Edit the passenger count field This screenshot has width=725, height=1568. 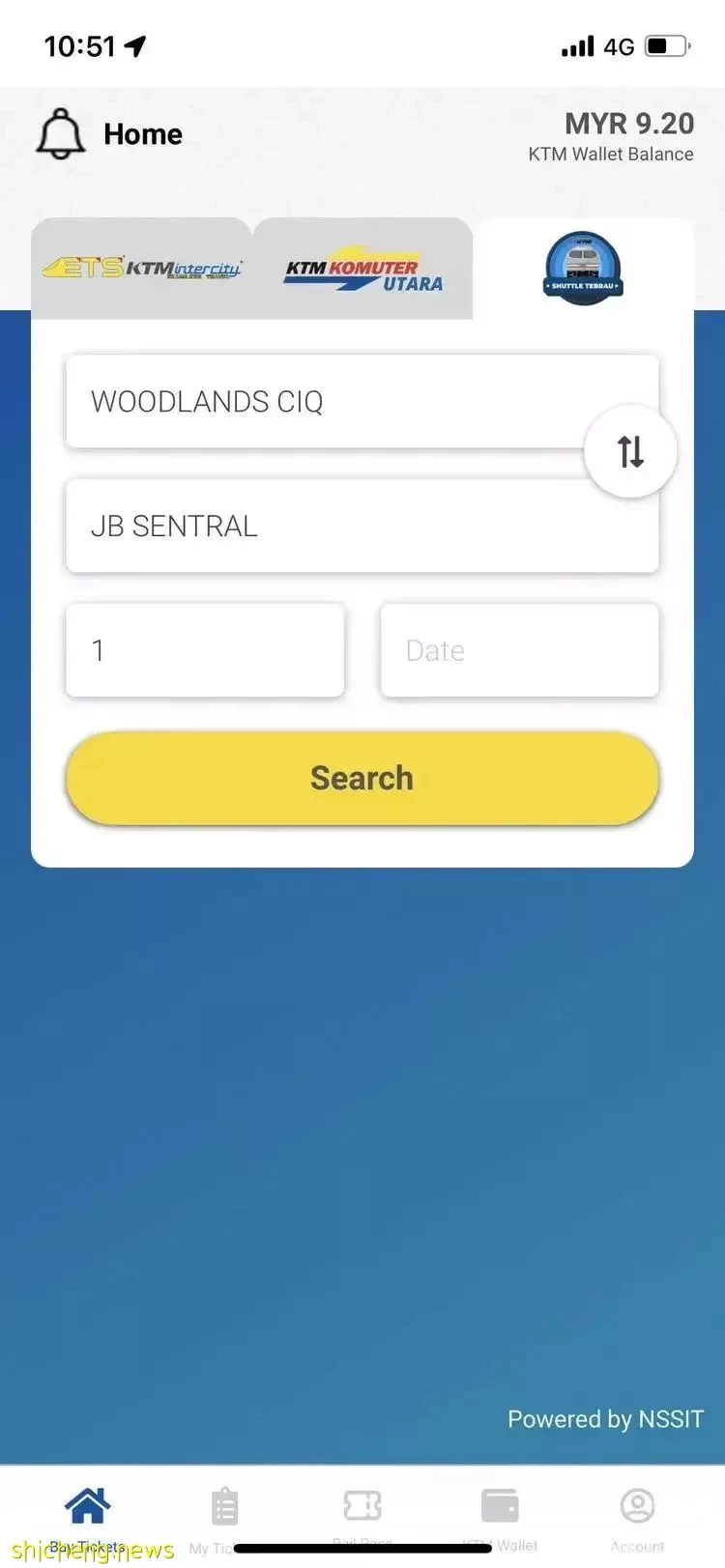click(x=205, y=650)
